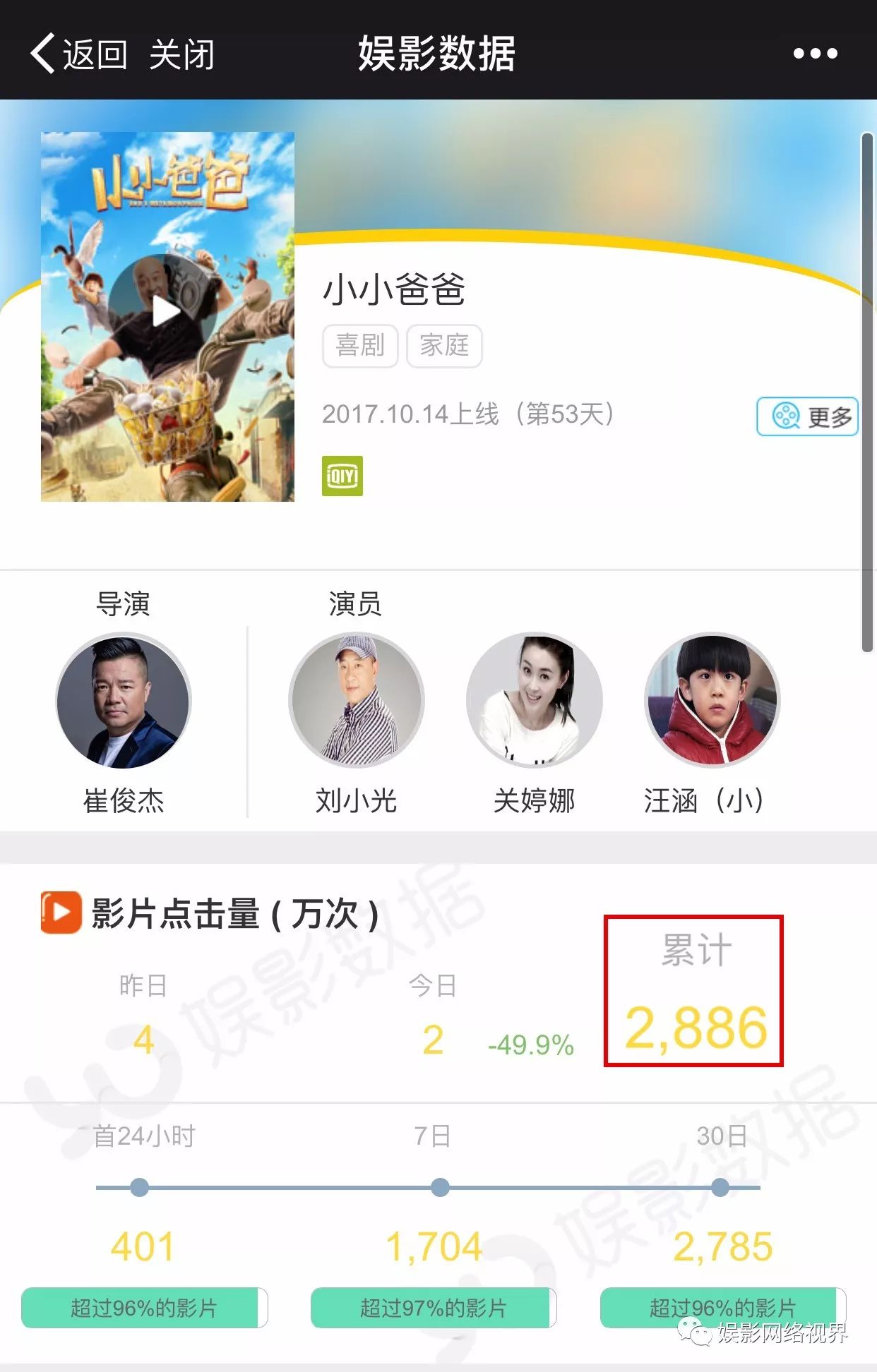Screen dimensions: 877x1372
Task: Play the 小小爸爸 trailer on poster
Action: (167, 311)
